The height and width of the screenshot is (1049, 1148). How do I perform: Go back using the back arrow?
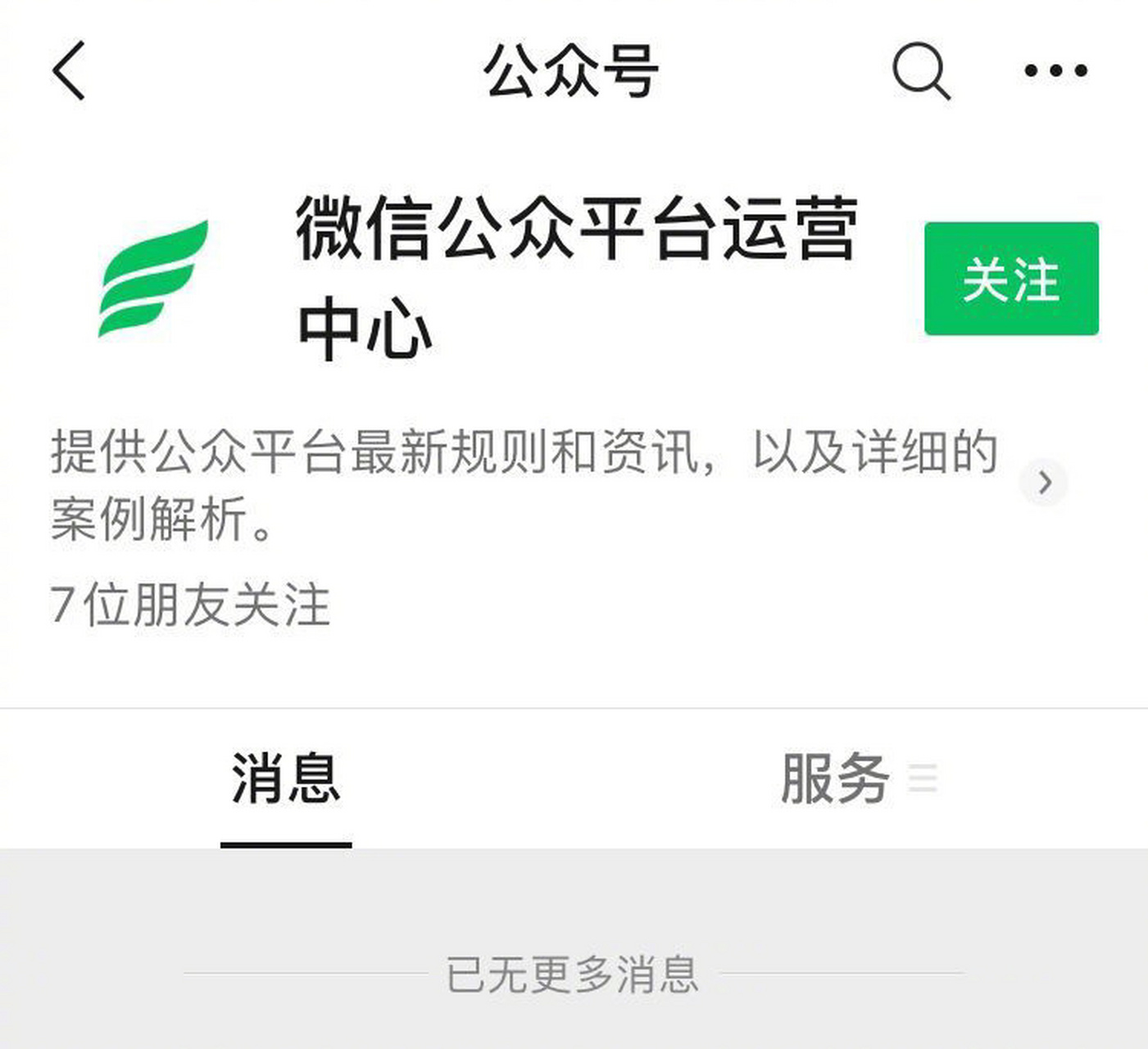click(69, 71)
